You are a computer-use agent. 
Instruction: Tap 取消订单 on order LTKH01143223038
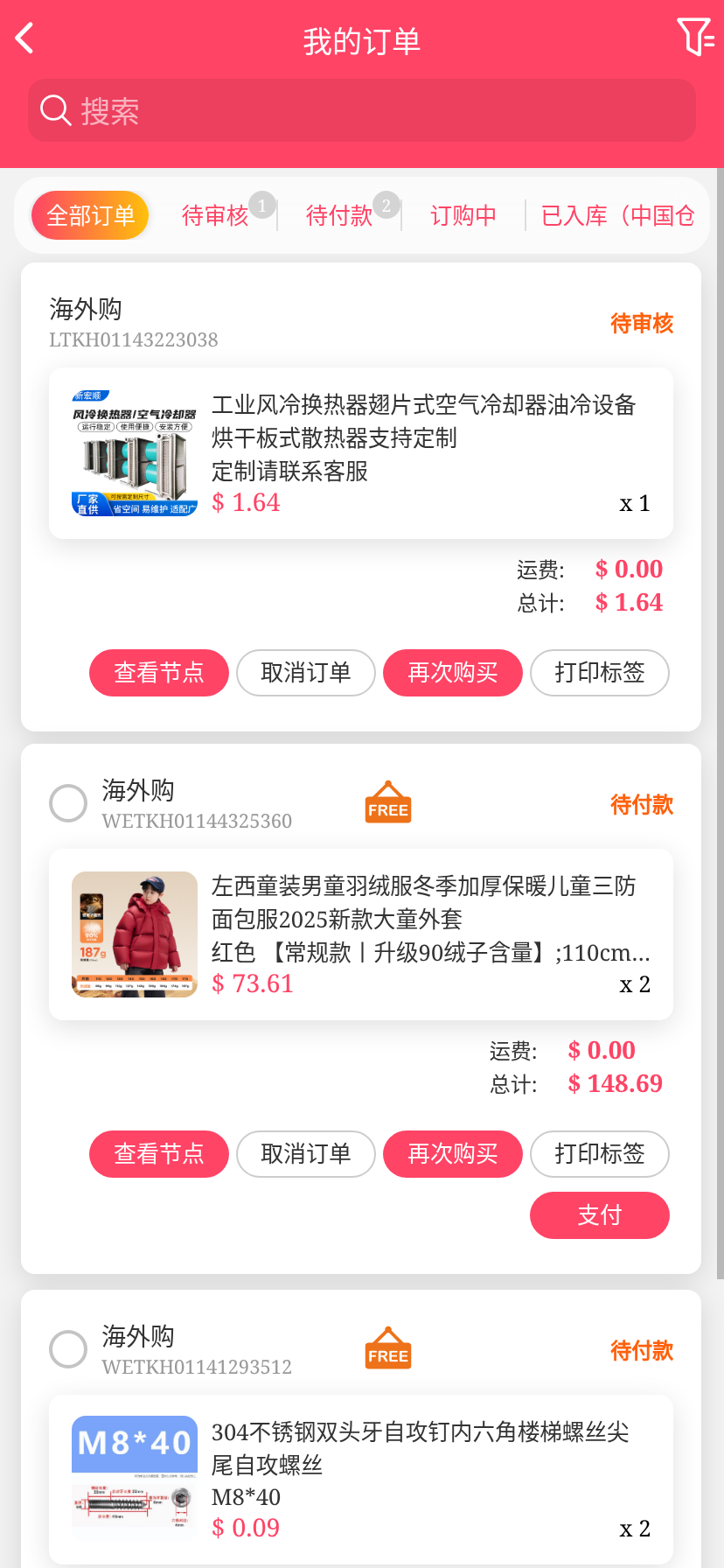click(306, 673)
